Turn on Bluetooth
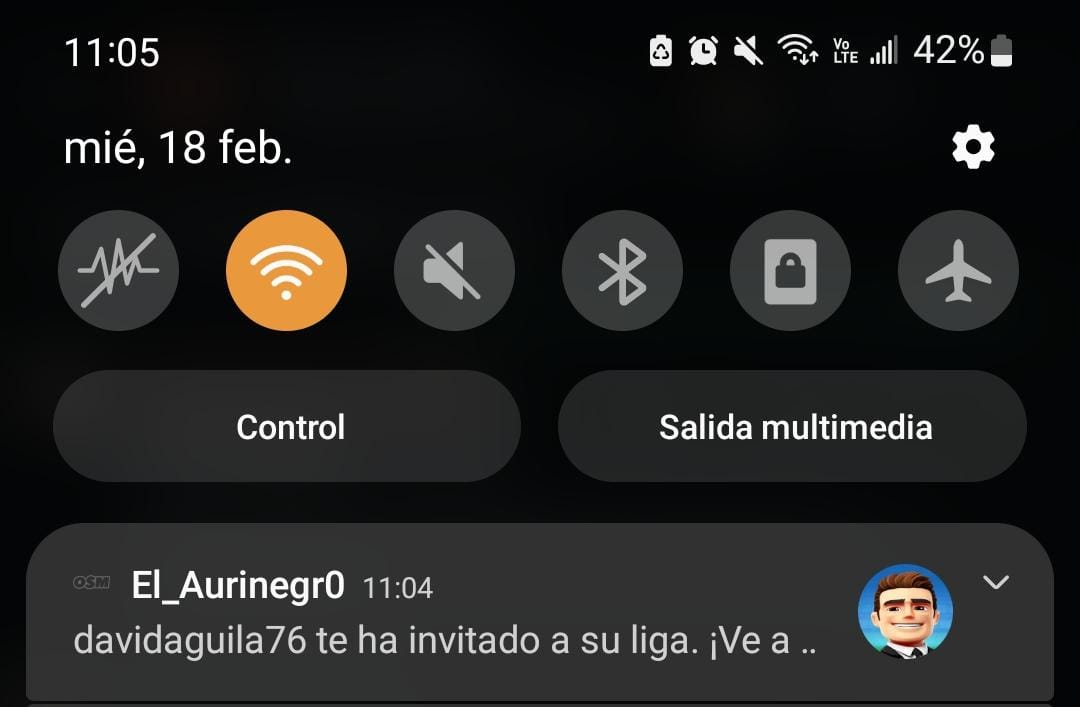 622,271
